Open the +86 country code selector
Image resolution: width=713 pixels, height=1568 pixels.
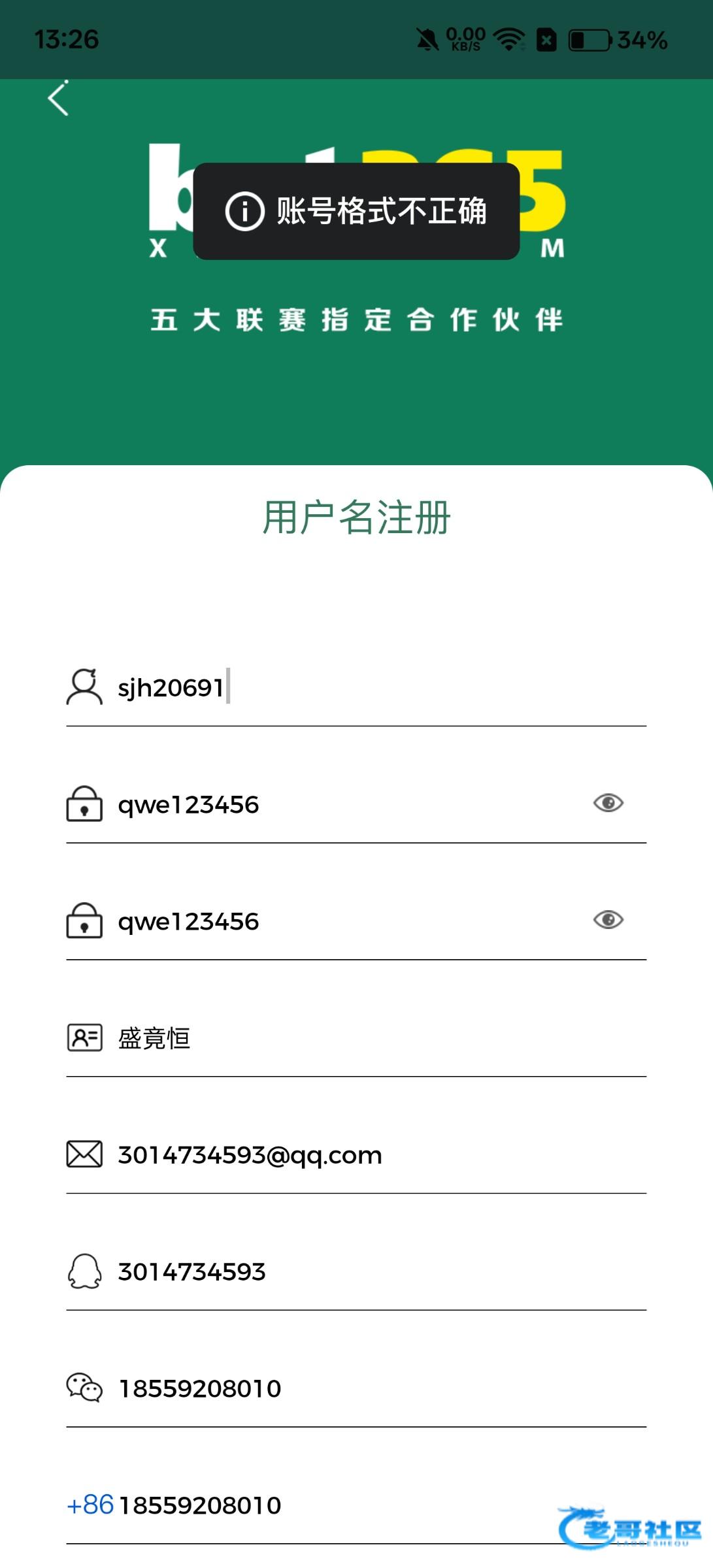tap(90, 1505)
